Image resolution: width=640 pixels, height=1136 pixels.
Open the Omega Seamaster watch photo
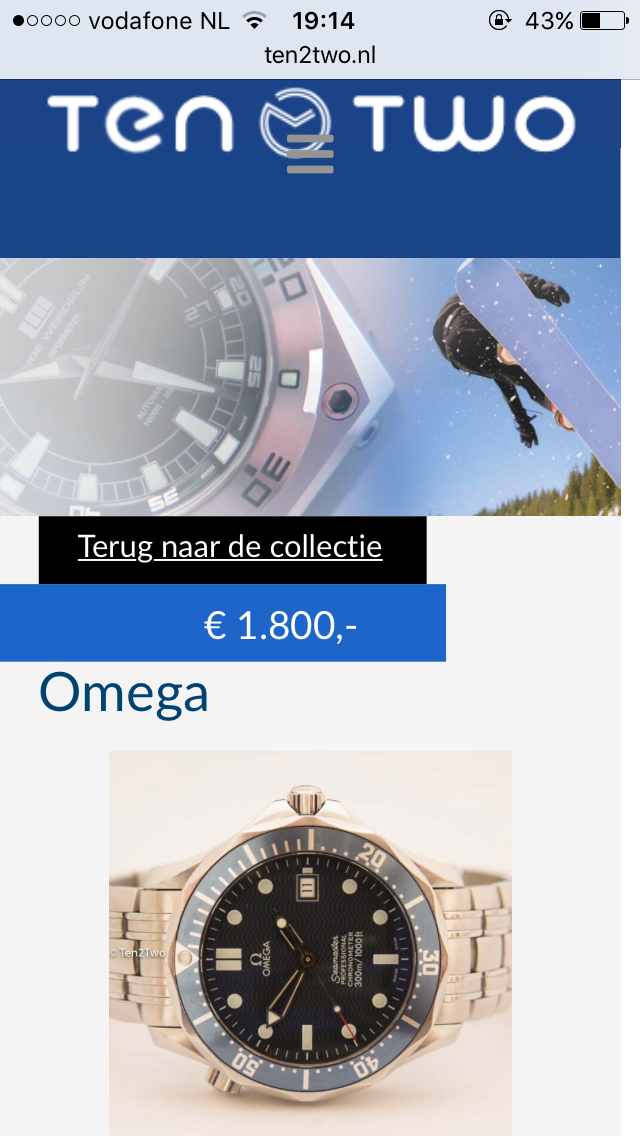310,943
